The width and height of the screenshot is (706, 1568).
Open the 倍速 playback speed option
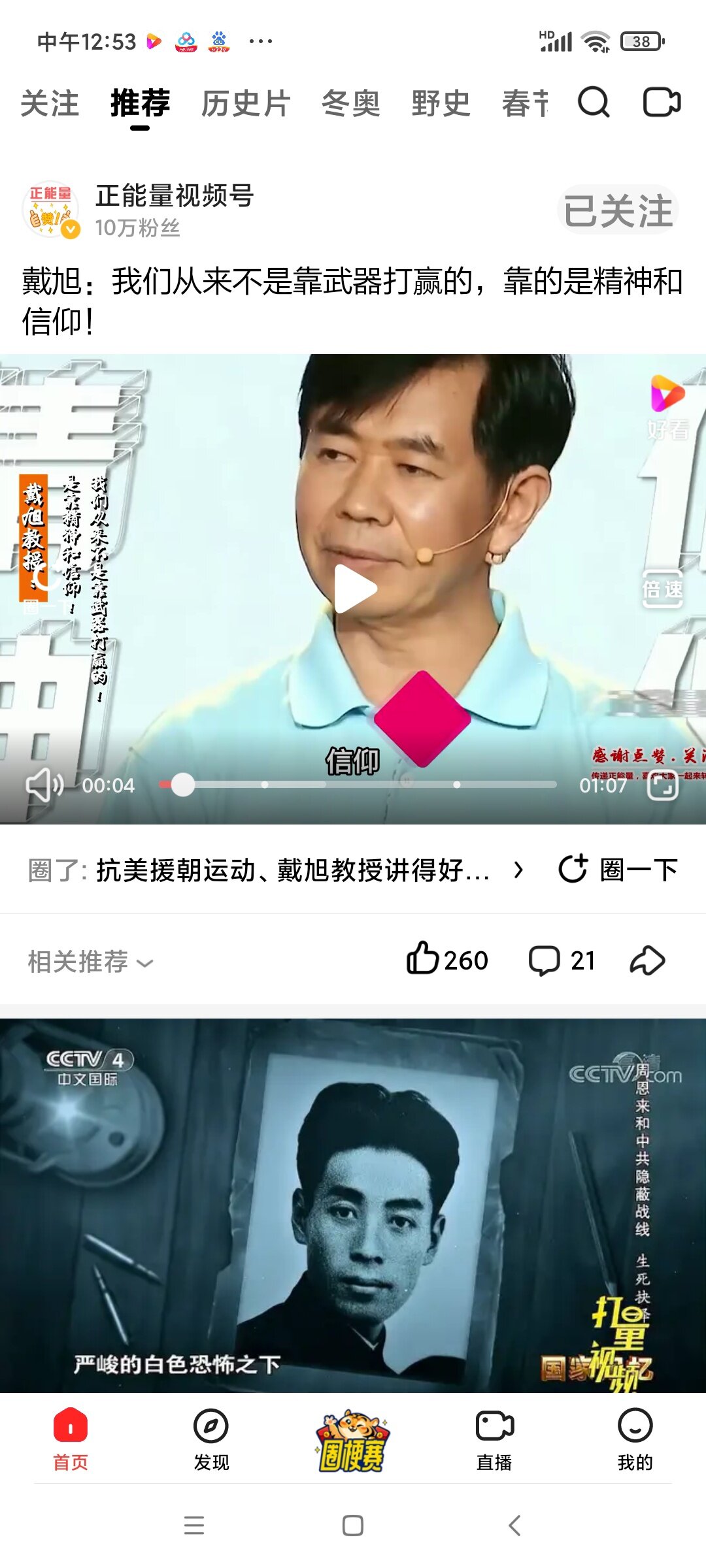pyautogui.click(x=662, y=589)
